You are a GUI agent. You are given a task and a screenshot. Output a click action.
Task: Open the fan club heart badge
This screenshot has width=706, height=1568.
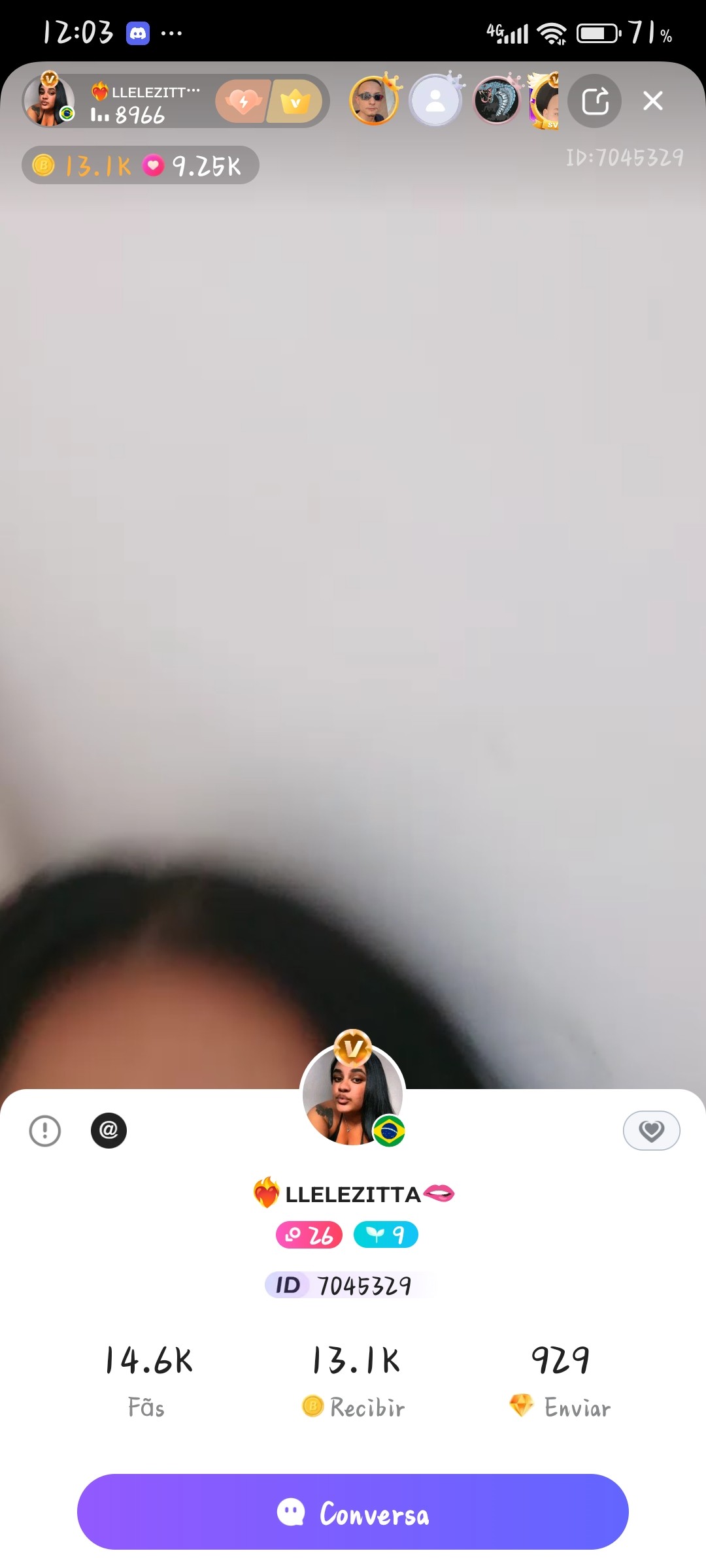tap(243, 101)
